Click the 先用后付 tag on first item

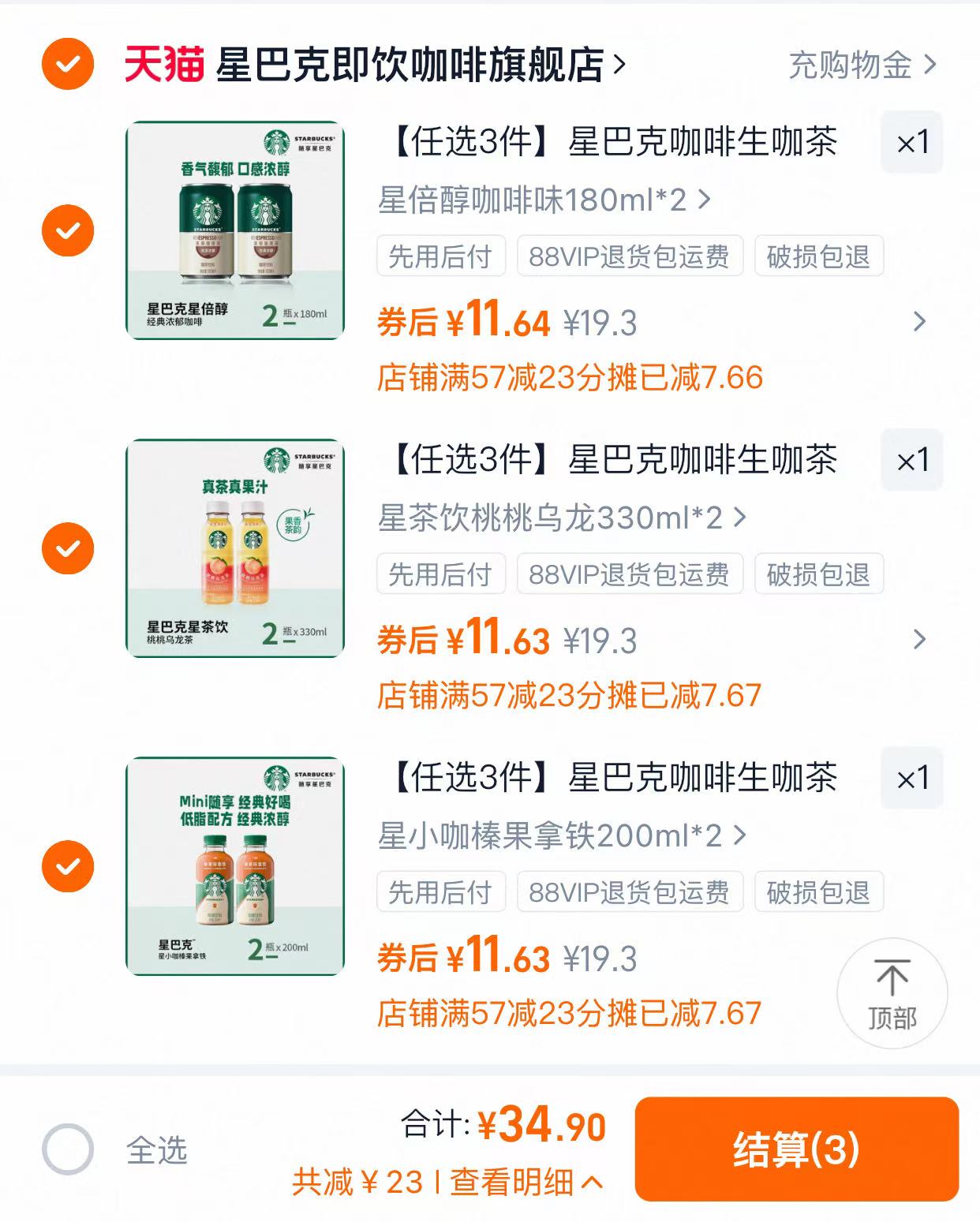coord(441,256)
